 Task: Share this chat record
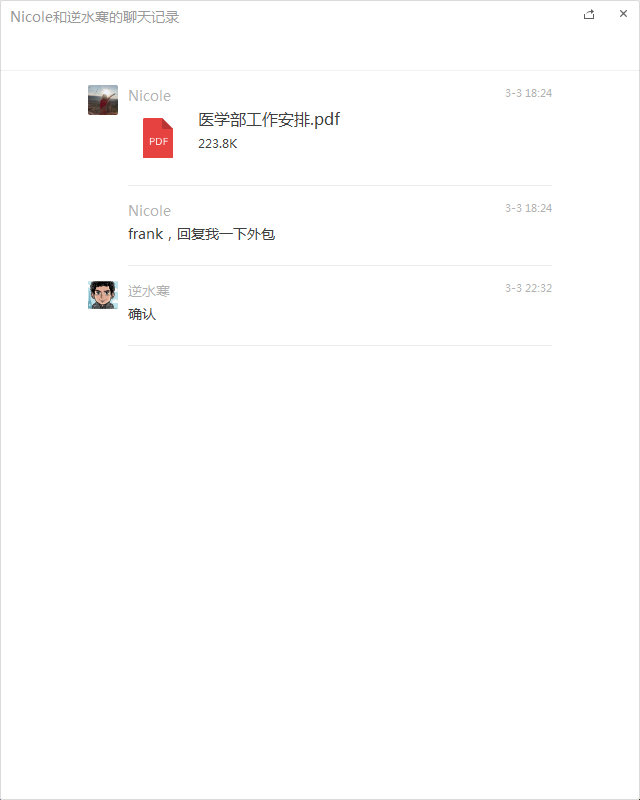tap(589, 14)
